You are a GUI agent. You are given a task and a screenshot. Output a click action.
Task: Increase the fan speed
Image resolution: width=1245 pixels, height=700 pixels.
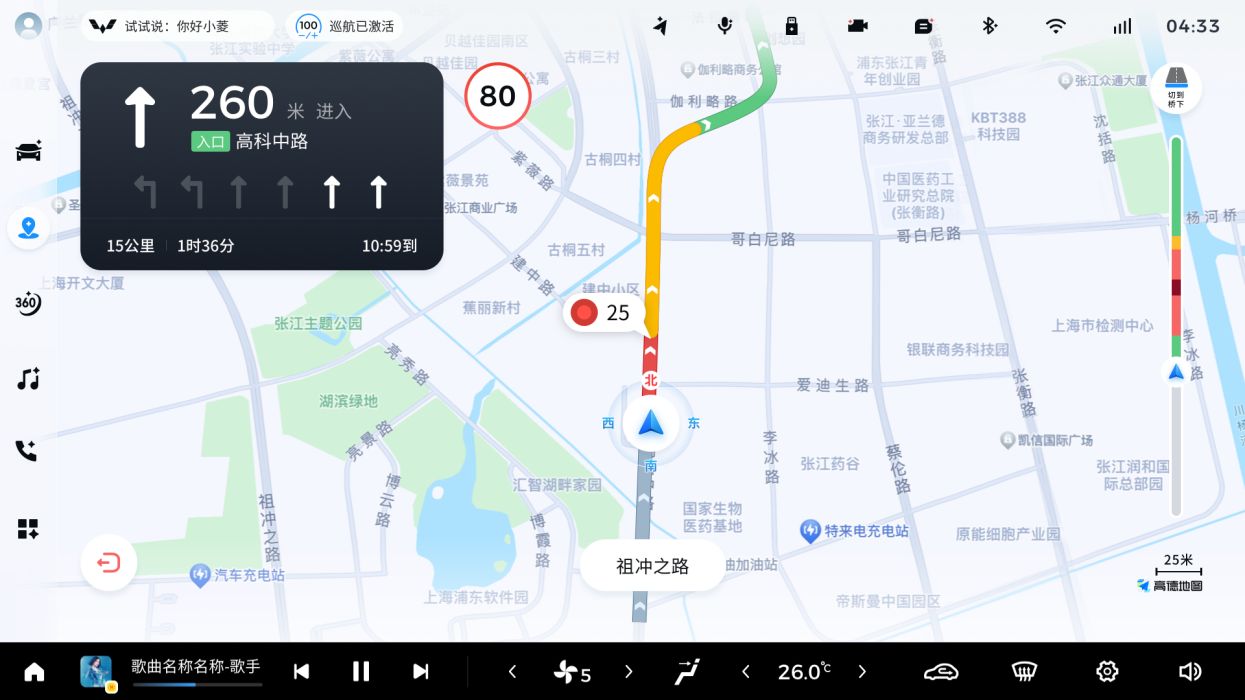[628, 672]
